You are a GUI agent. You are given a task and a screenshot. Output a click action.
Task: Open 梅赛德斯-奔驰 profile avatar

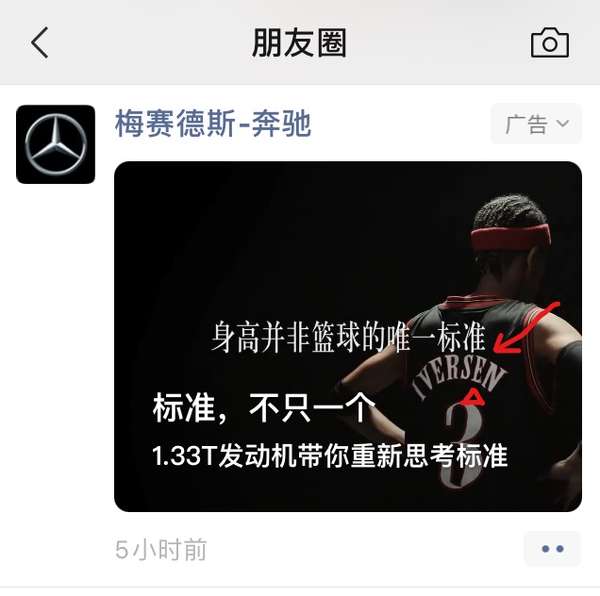tap(56, 144)
